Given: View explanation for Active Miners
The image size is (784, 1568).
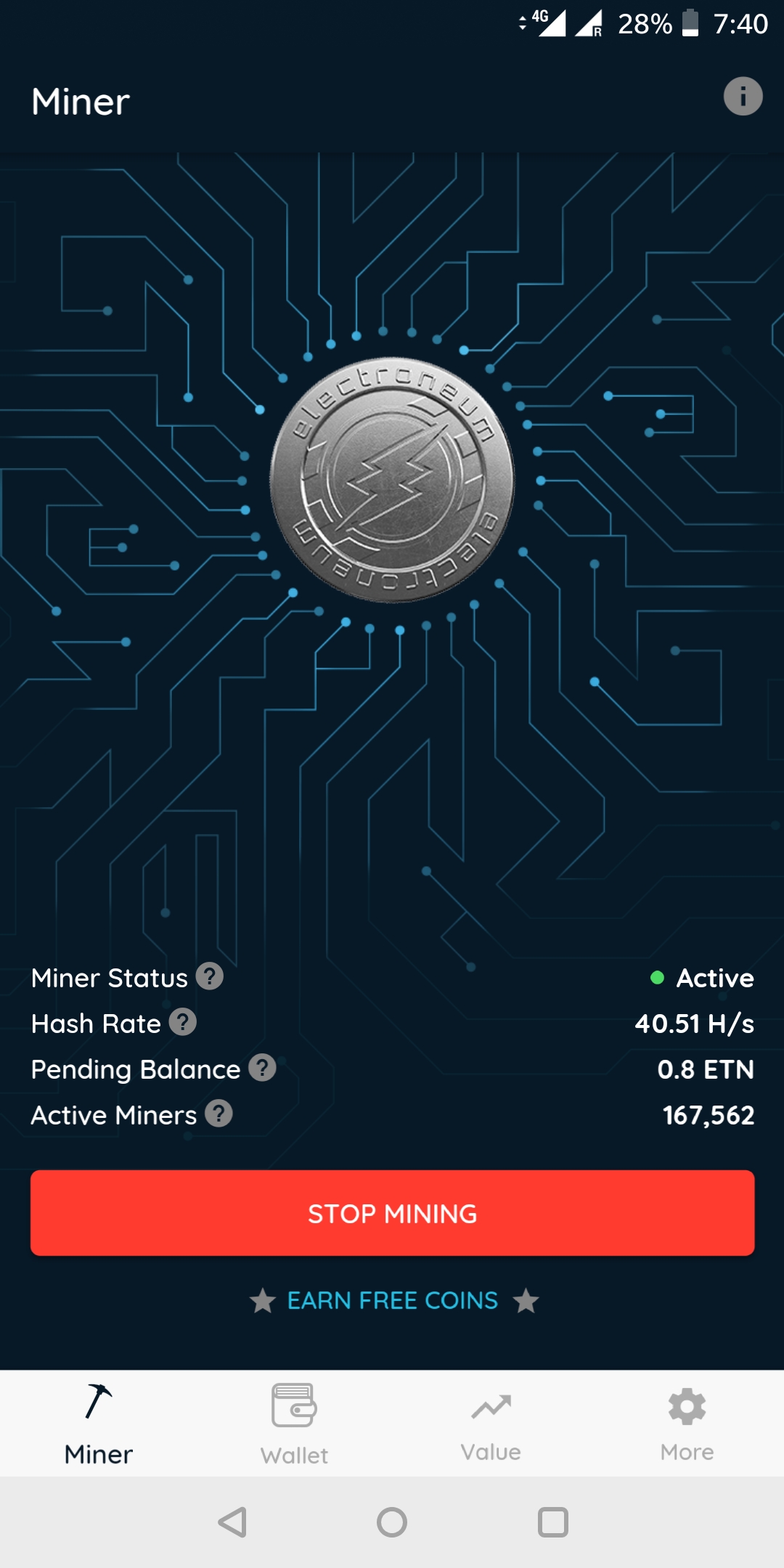Looking at the screenshot, I should coord(219,1114).
